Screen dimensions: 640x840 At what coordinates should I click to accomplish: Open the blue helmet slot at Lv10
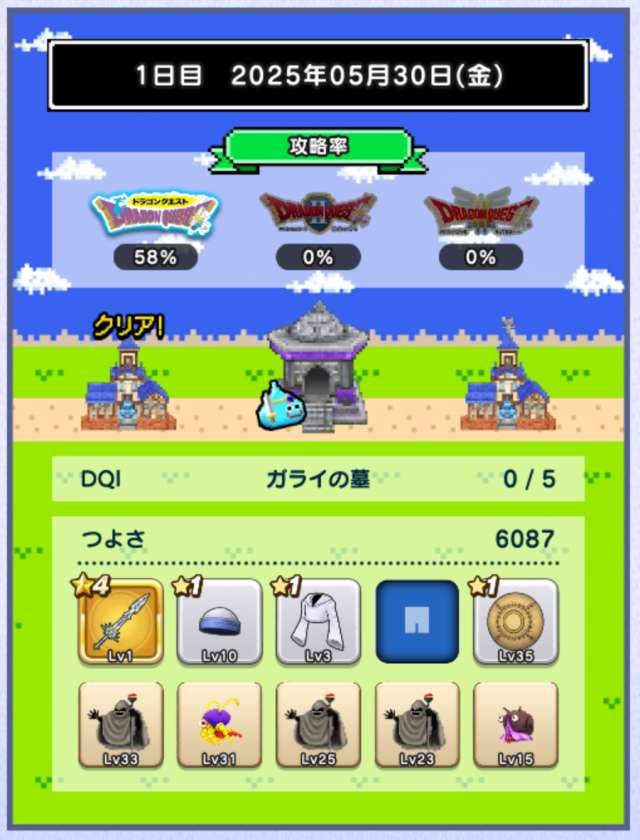[x=219, y=622]
